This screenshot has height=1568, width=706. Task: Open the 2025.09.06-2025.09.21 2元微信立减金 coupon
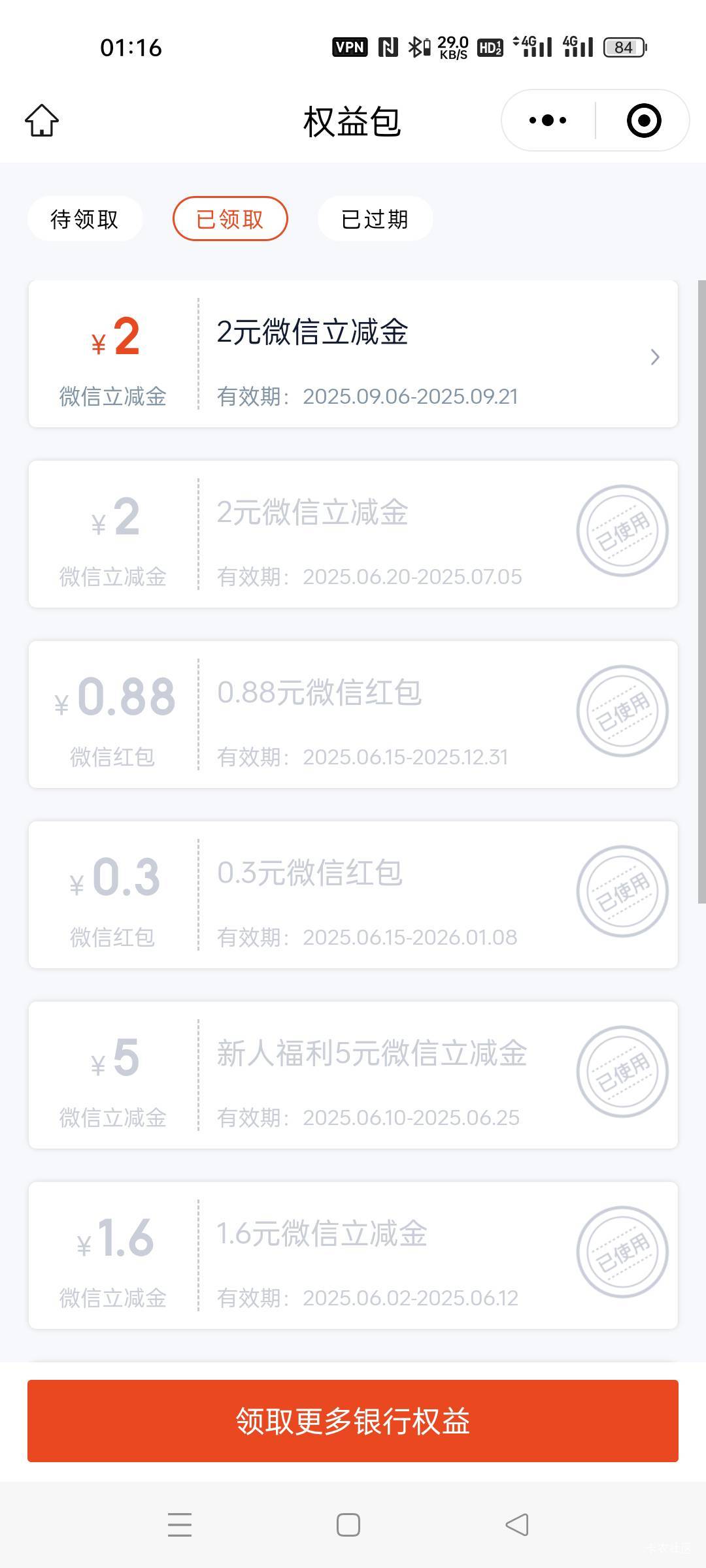click(x=353, y=354)
